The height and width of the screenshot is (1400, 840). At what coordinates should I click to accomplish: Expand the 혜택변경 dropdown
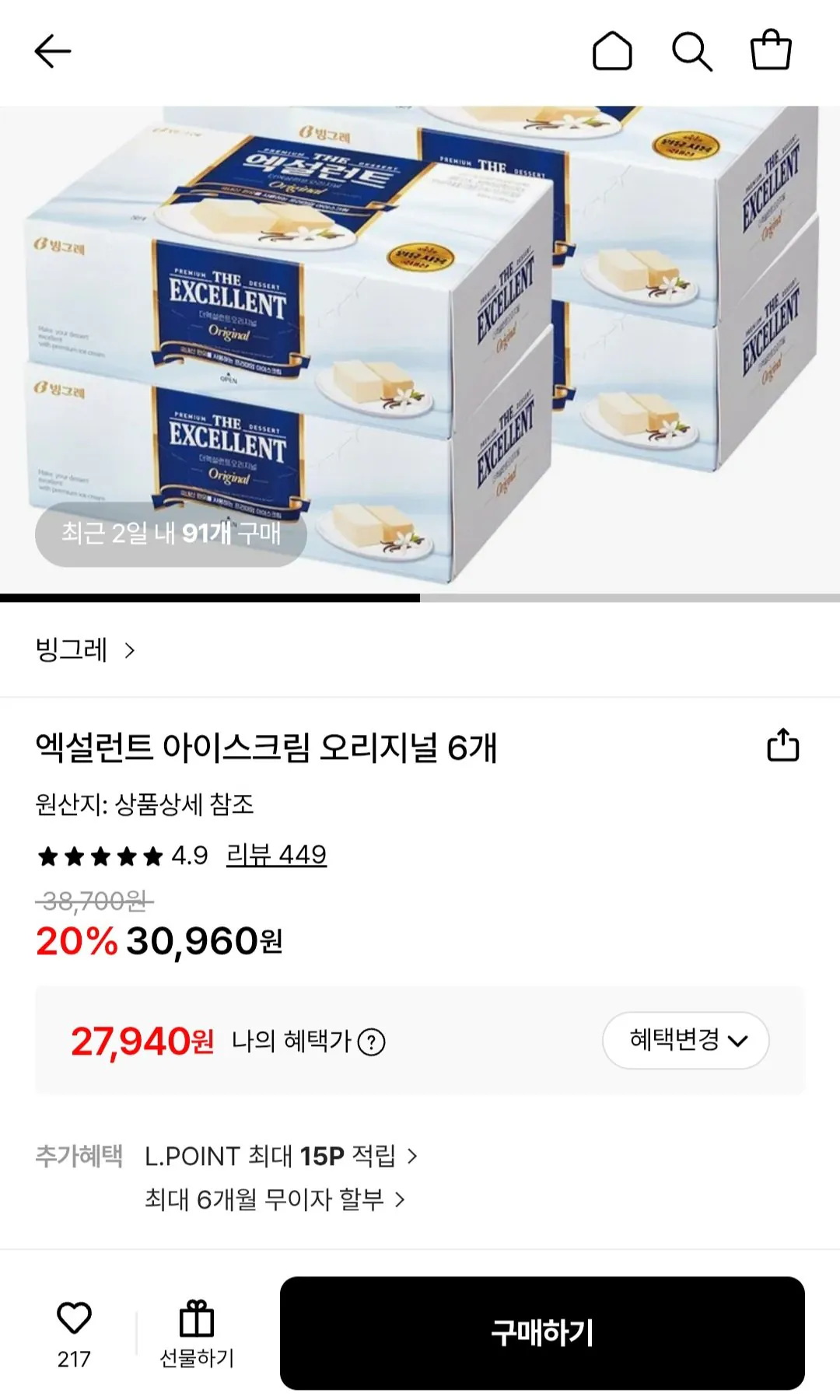[x=685, y=1041]
